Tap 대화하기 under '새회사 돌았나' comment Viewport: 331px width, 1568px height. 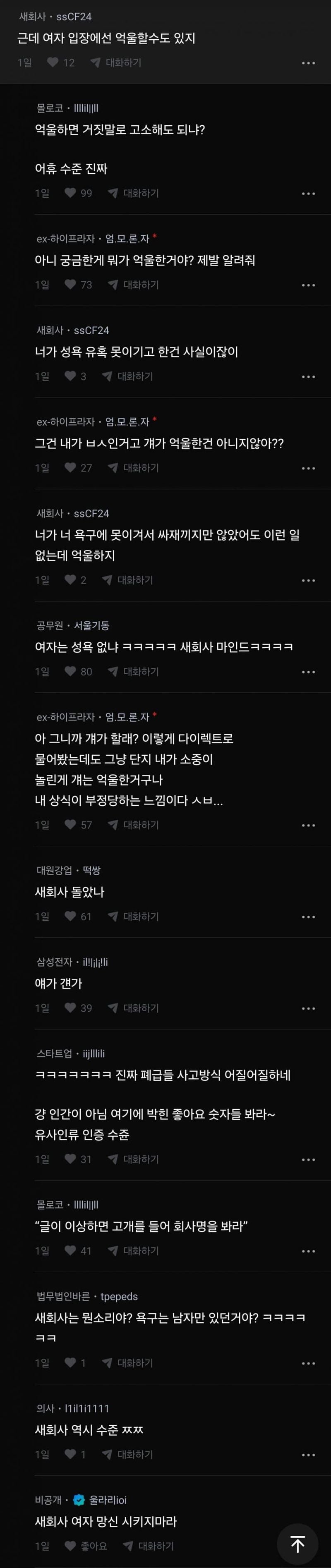[134, 916]
